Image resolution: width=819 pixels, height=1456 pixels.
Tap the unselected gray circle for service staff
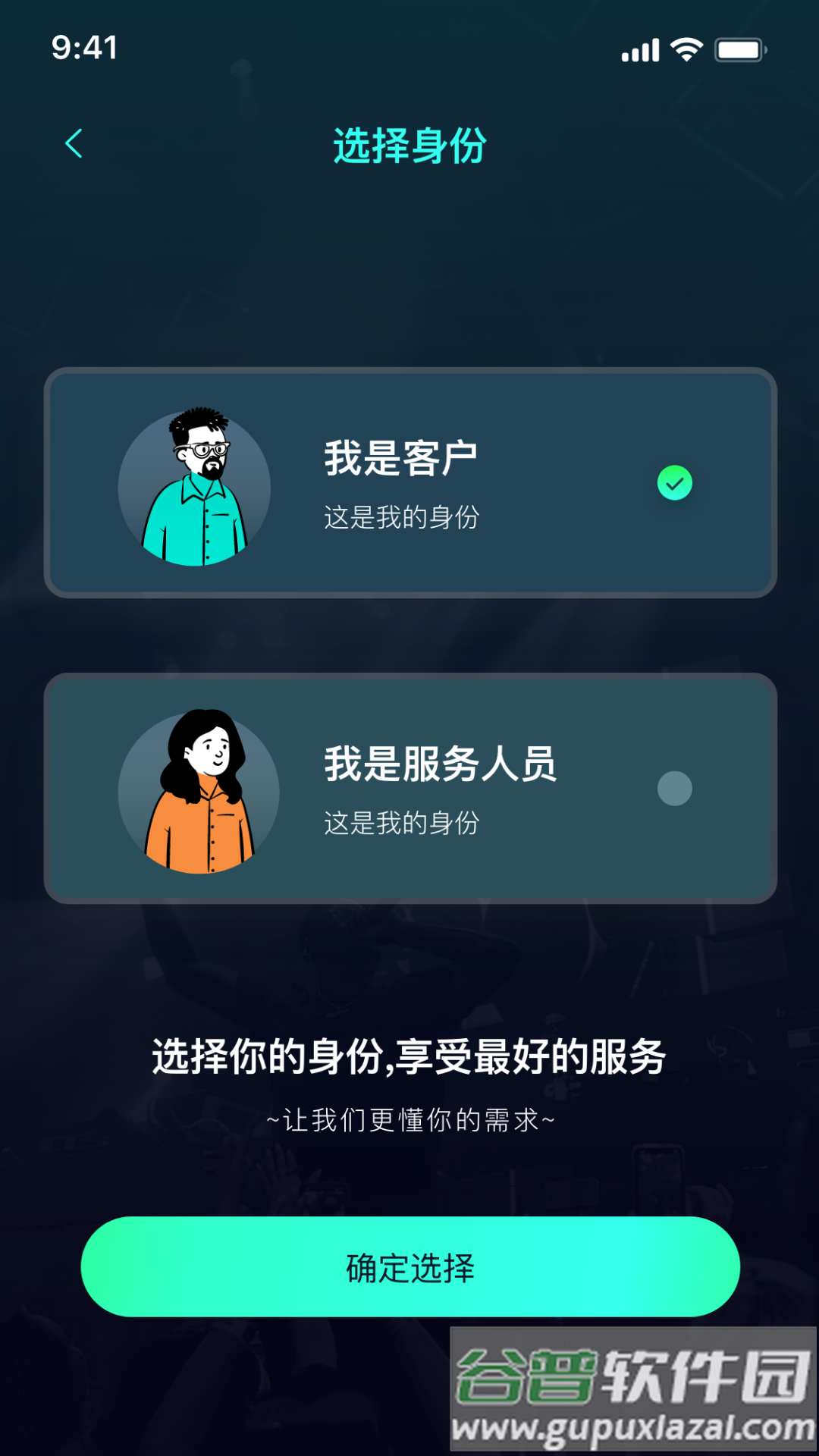click(x=674, y=789)
